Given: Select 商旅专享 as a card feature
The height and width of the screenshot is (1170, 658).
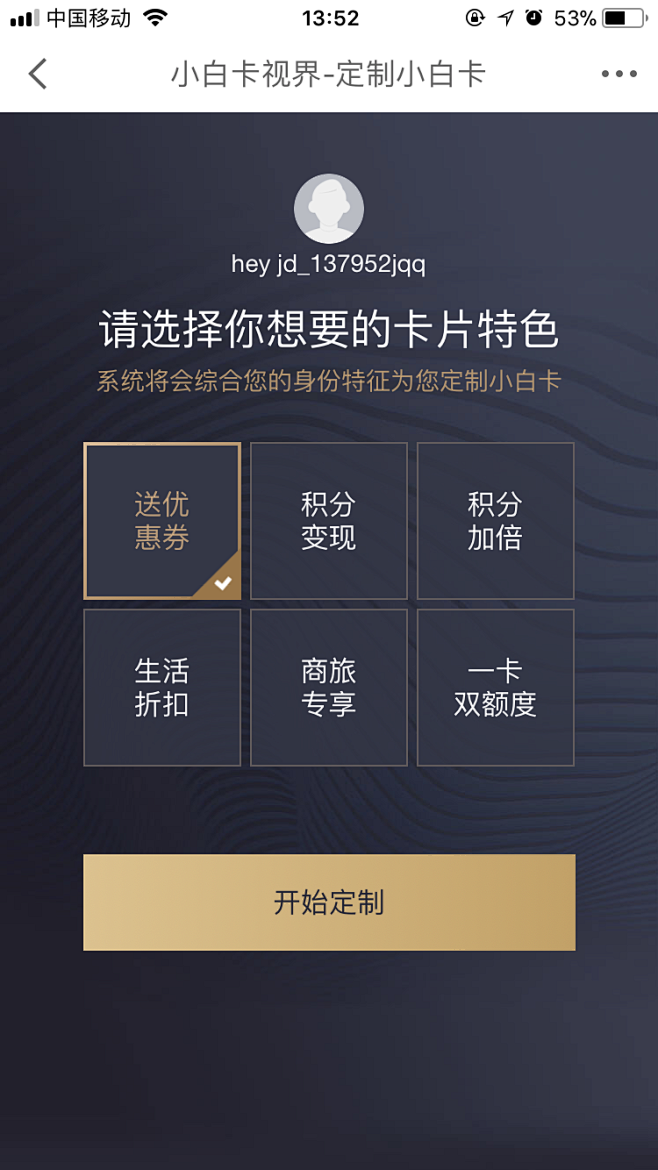Looking at the screenshot, I should tap(328, 688).
